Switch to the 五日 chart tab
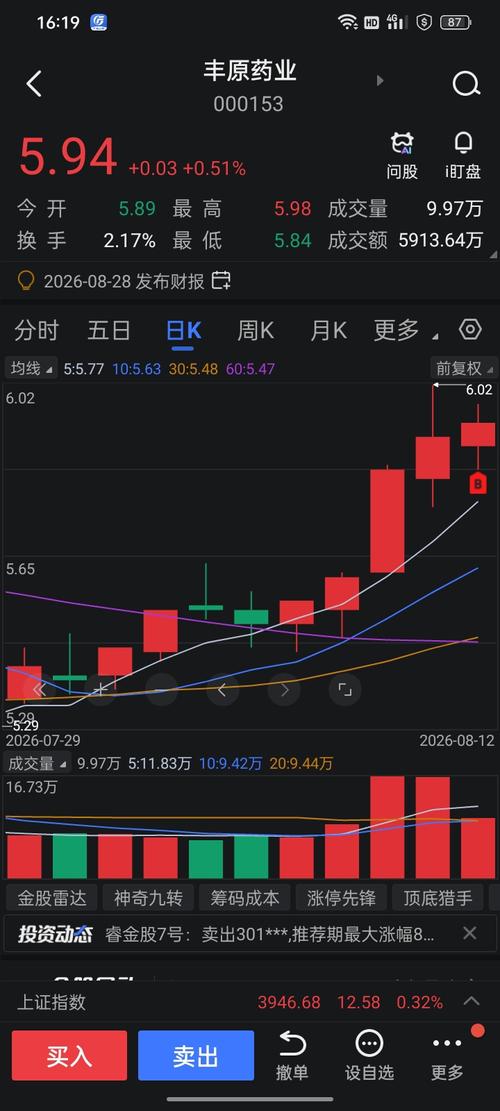 [109, 330]
